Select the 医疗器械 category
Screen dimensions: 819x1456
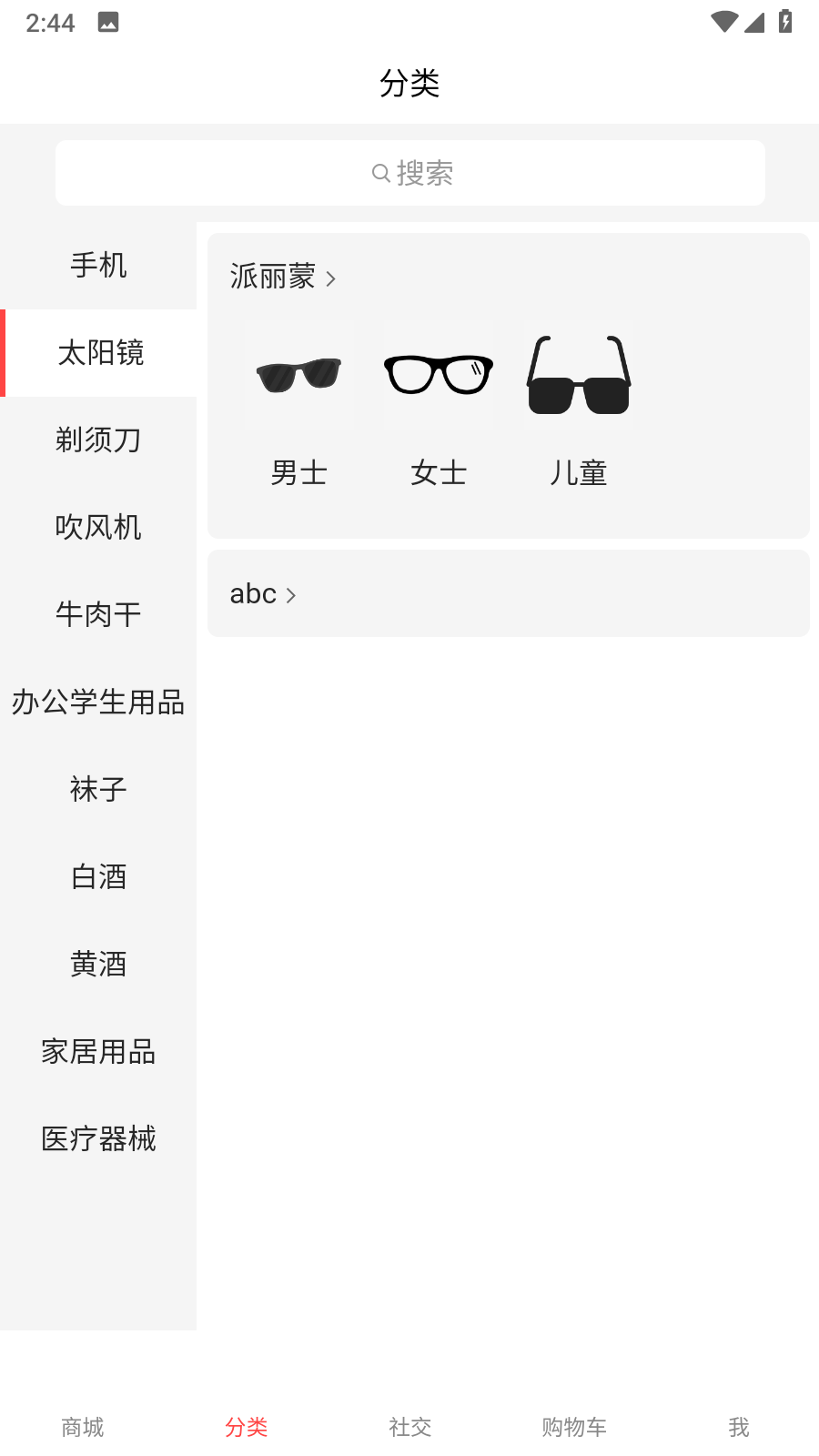(x=98, y=1139)
